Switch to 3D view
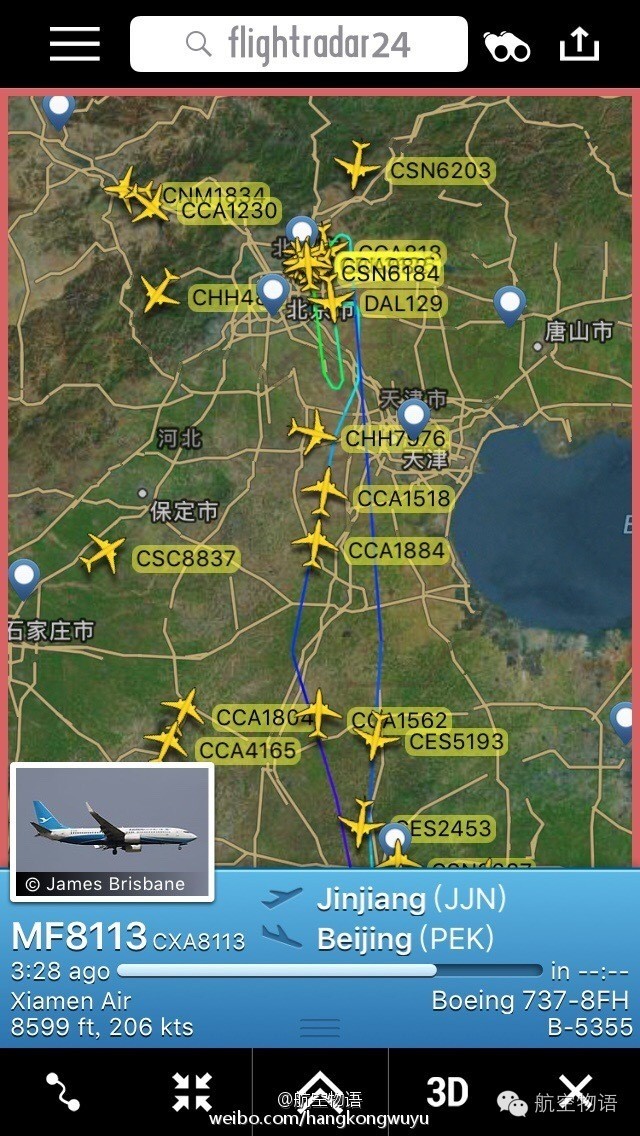Screen dimensions: 640x1136 tap(447, 1091)
